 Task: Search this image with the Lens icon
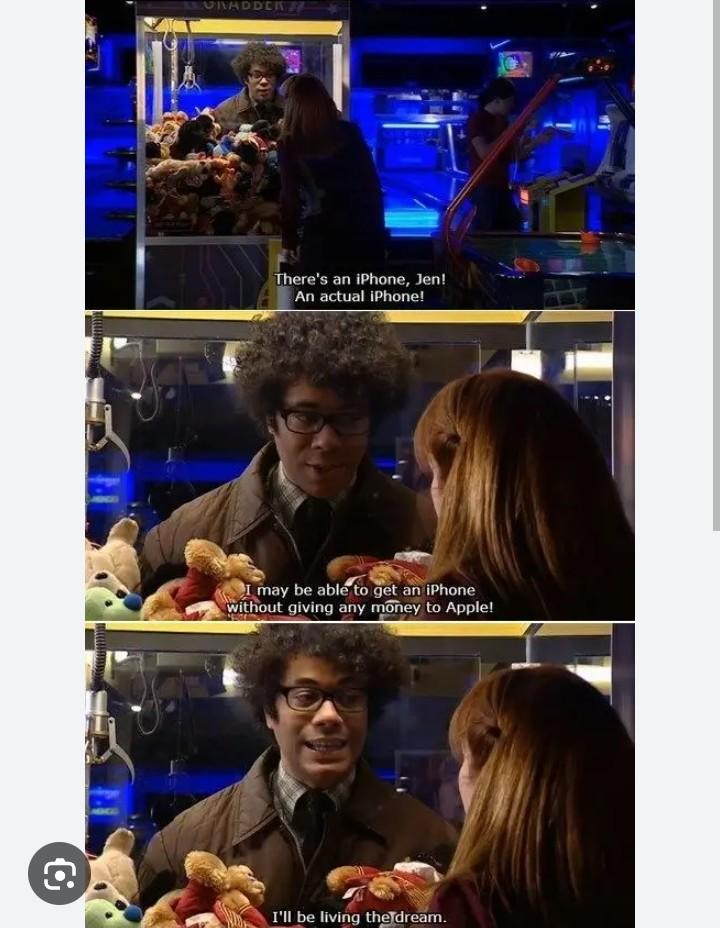point(59,873)
